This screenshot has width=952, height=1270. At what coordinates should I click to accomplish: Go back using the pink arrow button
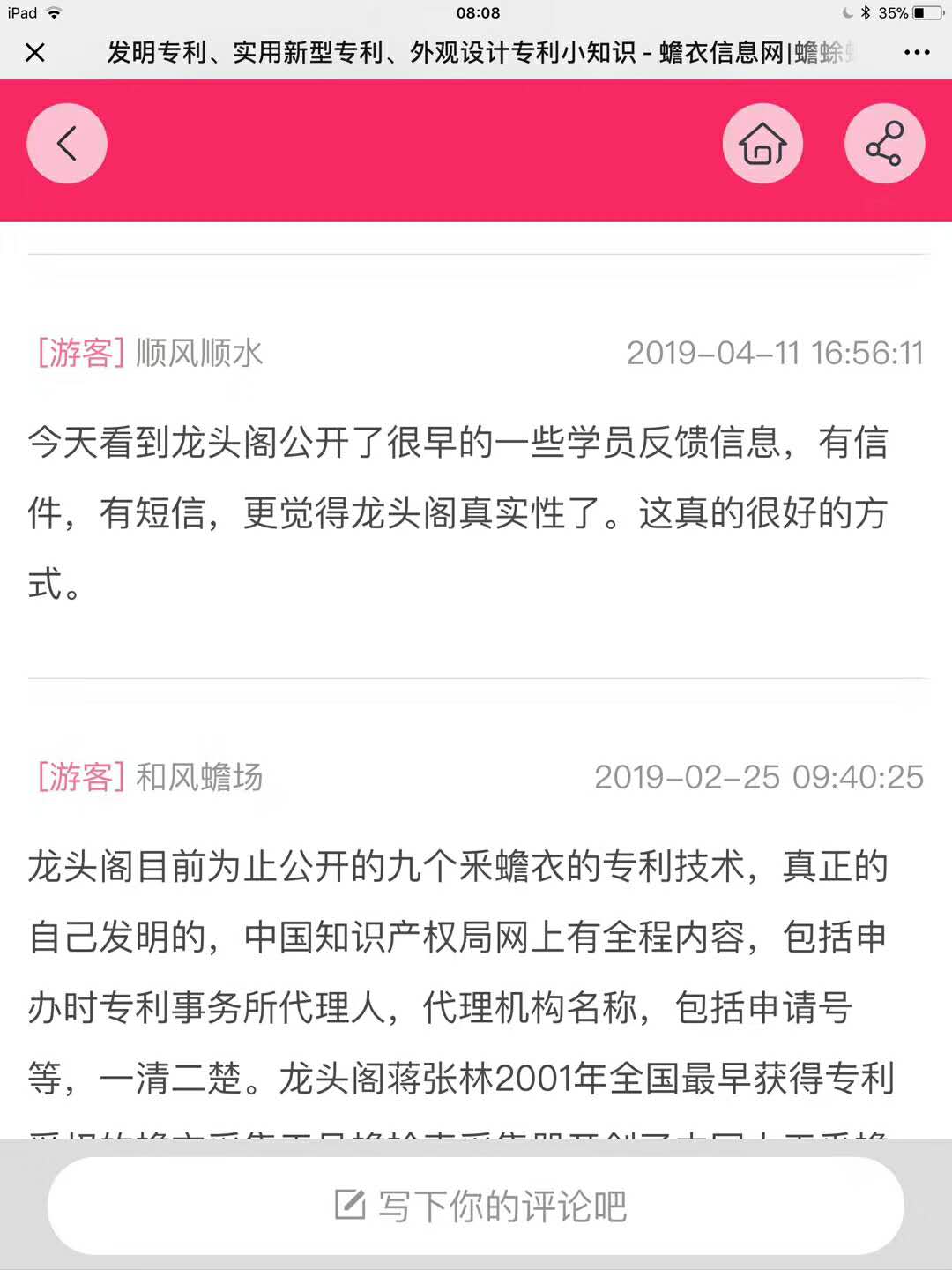click(x=67, y=144)
